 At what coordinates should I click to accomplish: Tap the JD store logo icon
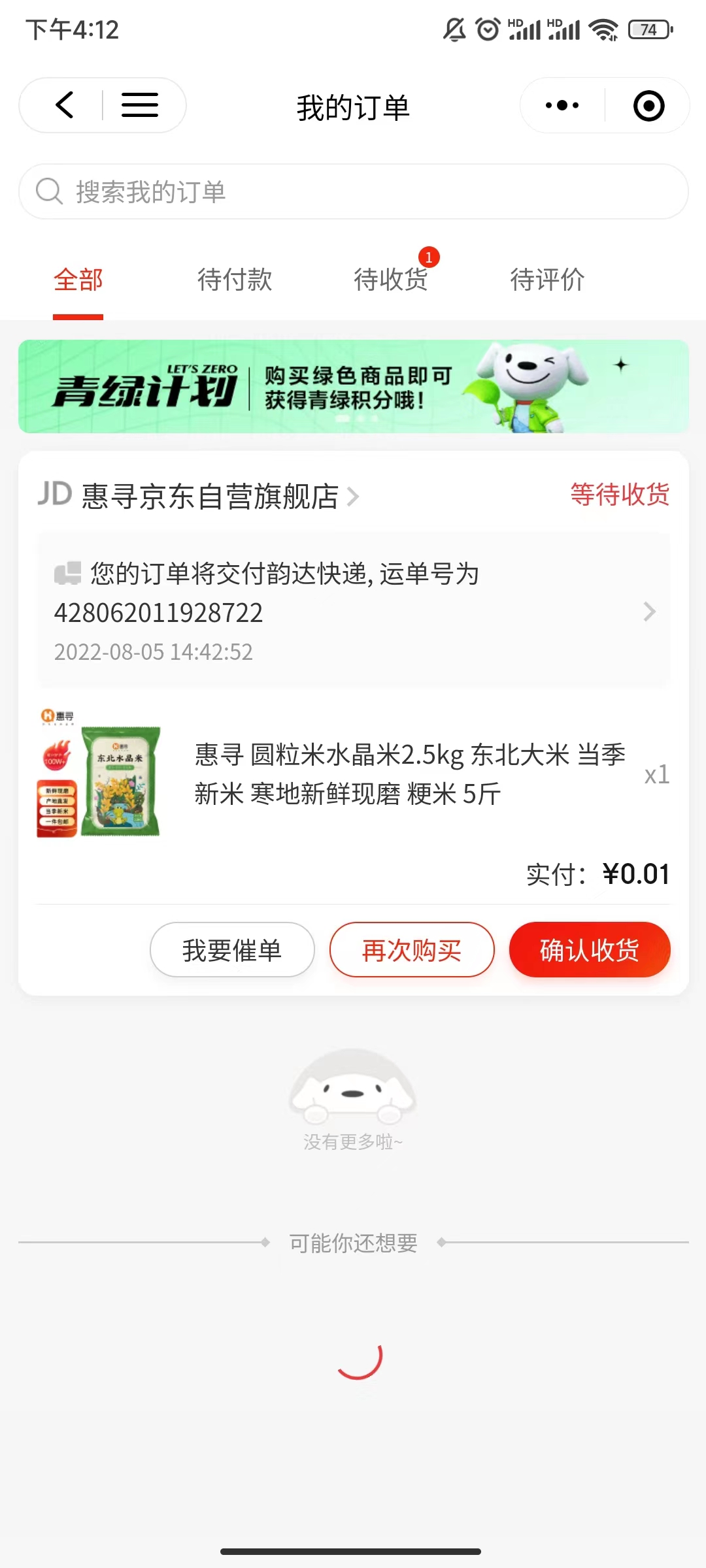[54, 495]
